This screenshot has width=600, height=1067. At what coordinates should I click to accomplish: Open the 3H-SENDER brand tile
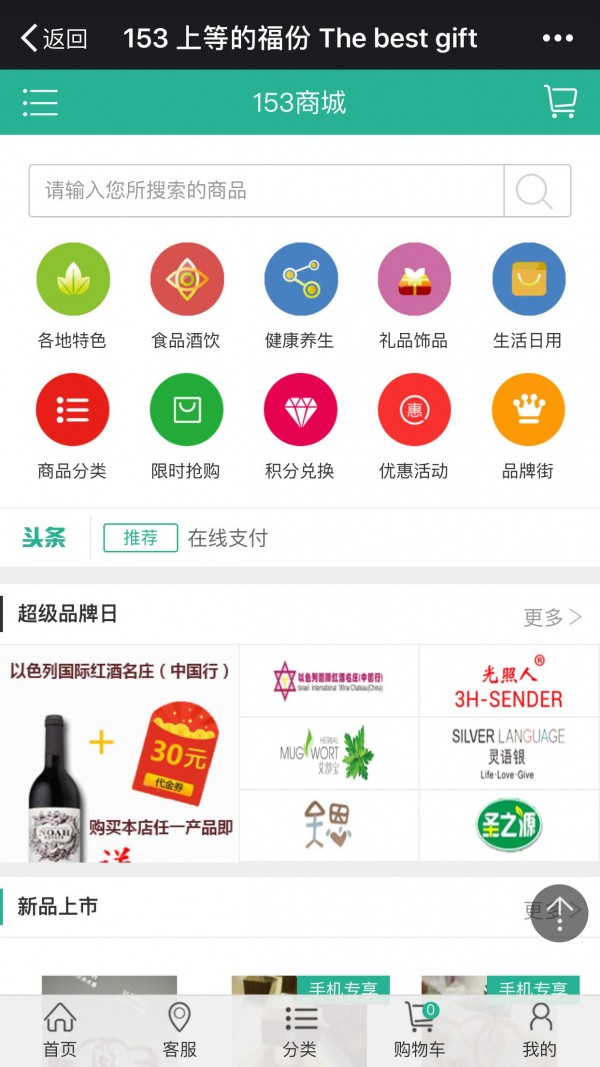tap(508, 681)
